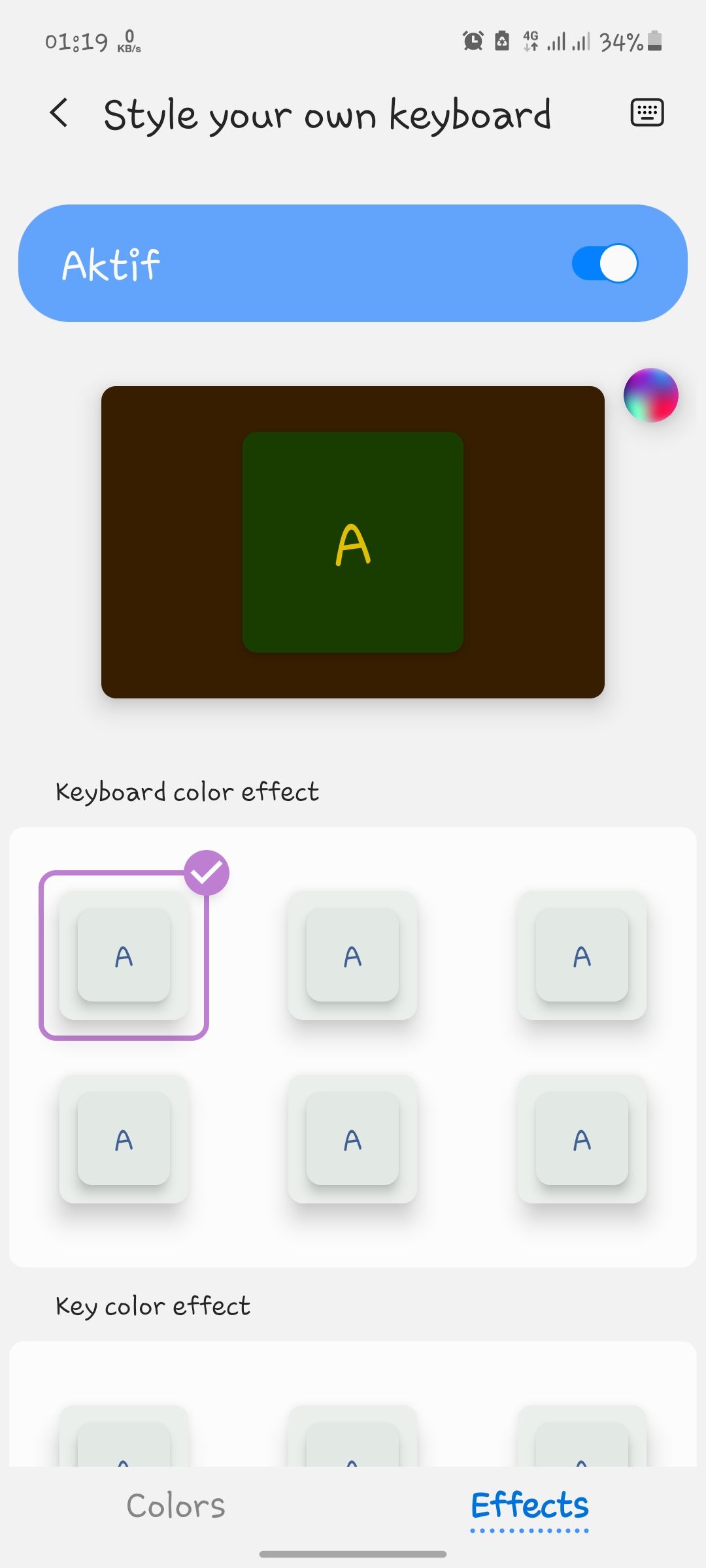706x1568 pixels.
Task: Open the rainbow color picker ball
Action: [650, 395]
